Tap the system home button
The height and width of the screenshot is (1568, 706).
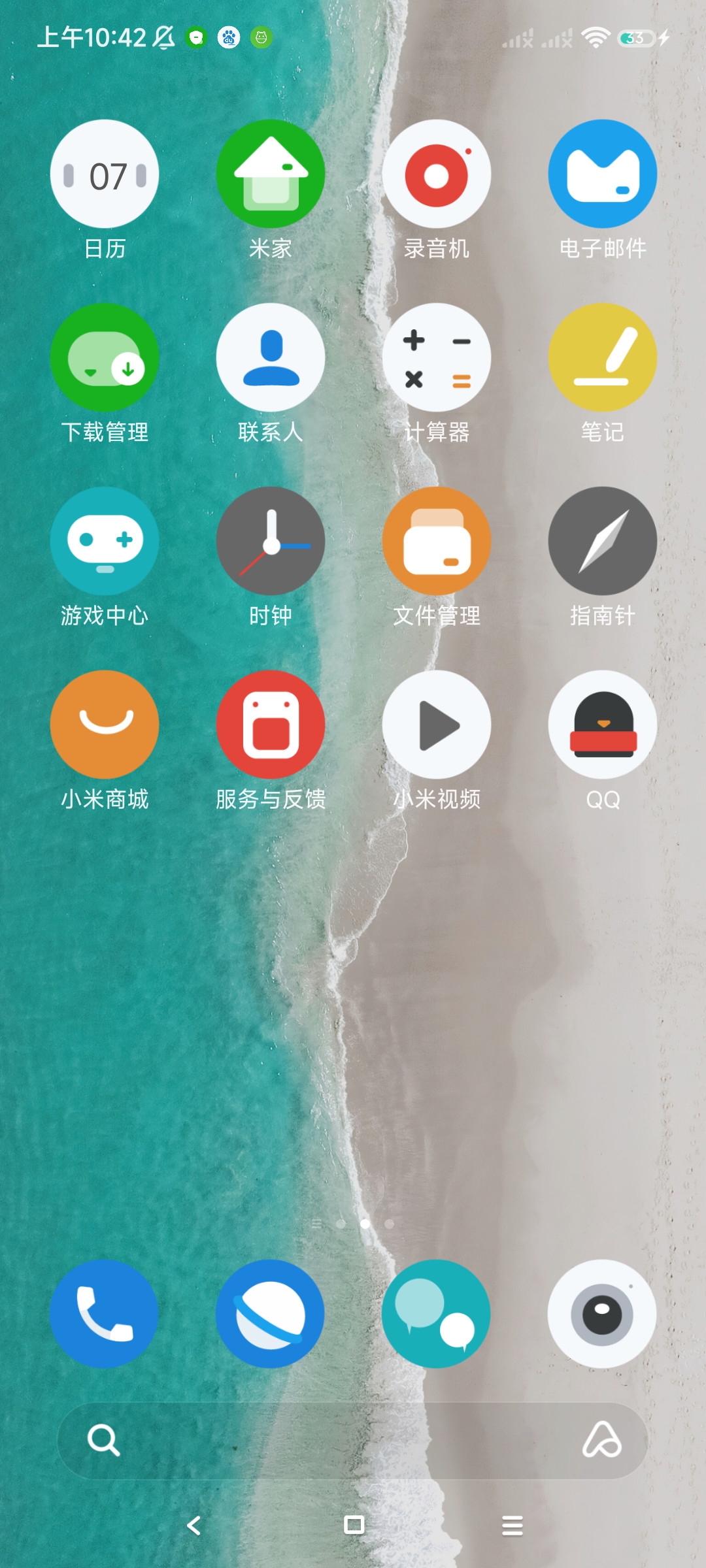(354, 1526)
